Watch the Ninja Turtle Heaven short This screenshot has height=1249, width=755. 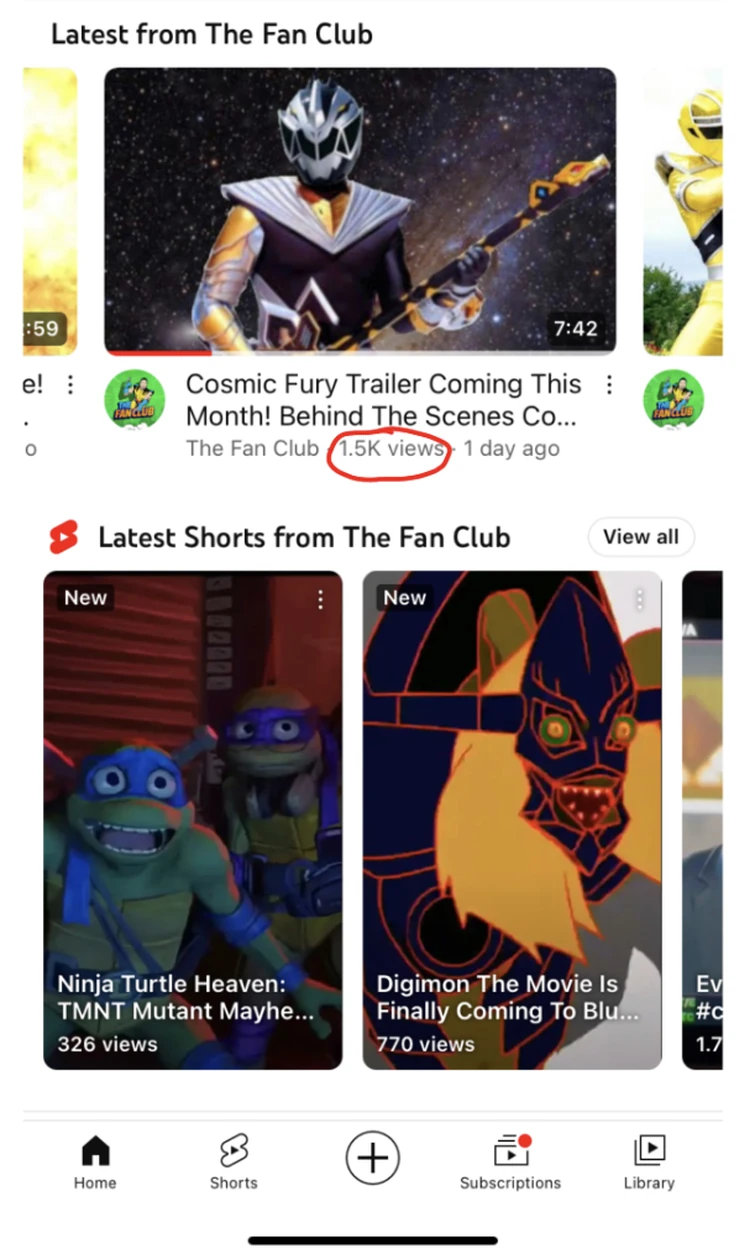click(x=193, y=820)
